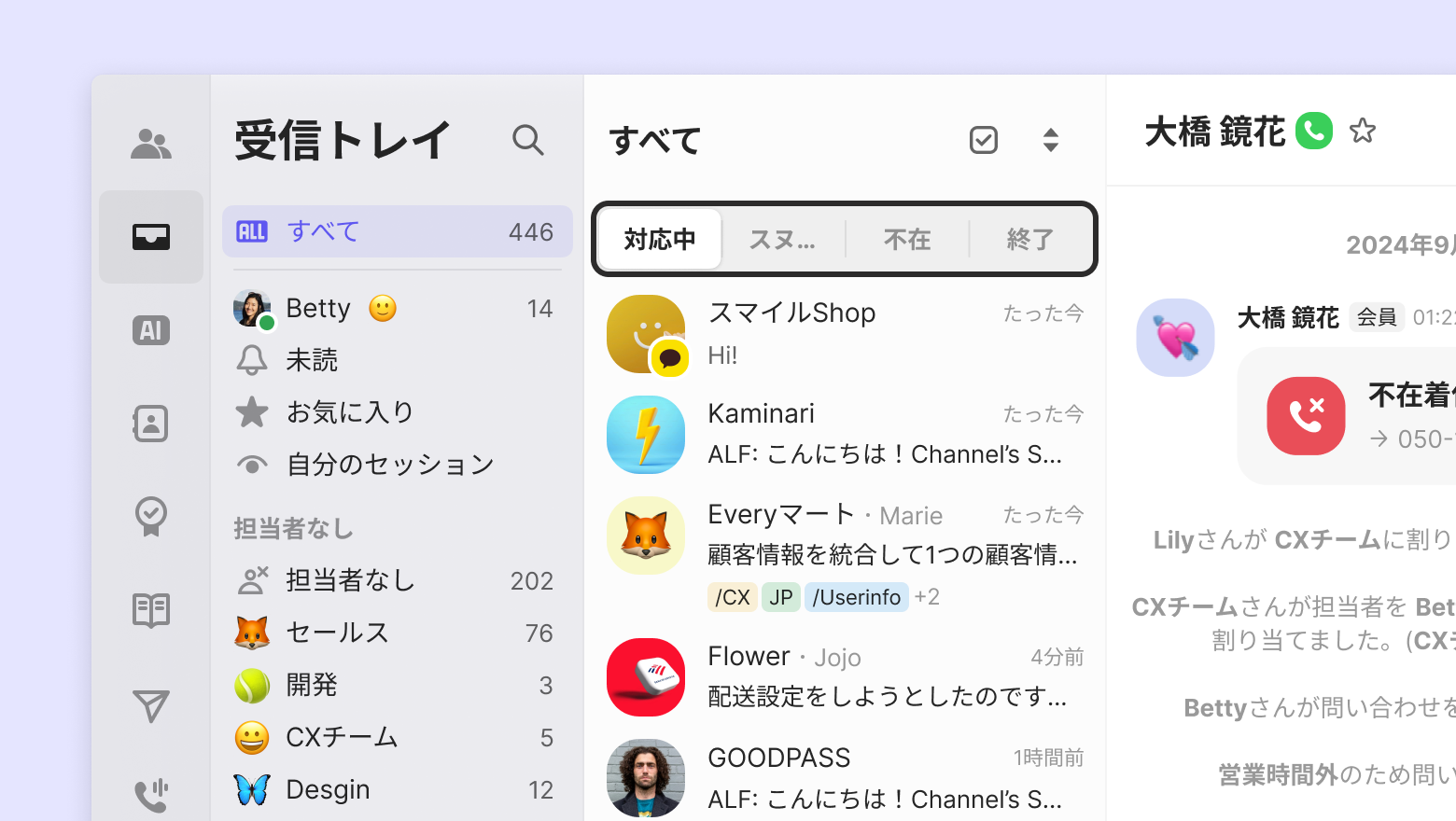Open the Kaminari conversation

[844, 434]
